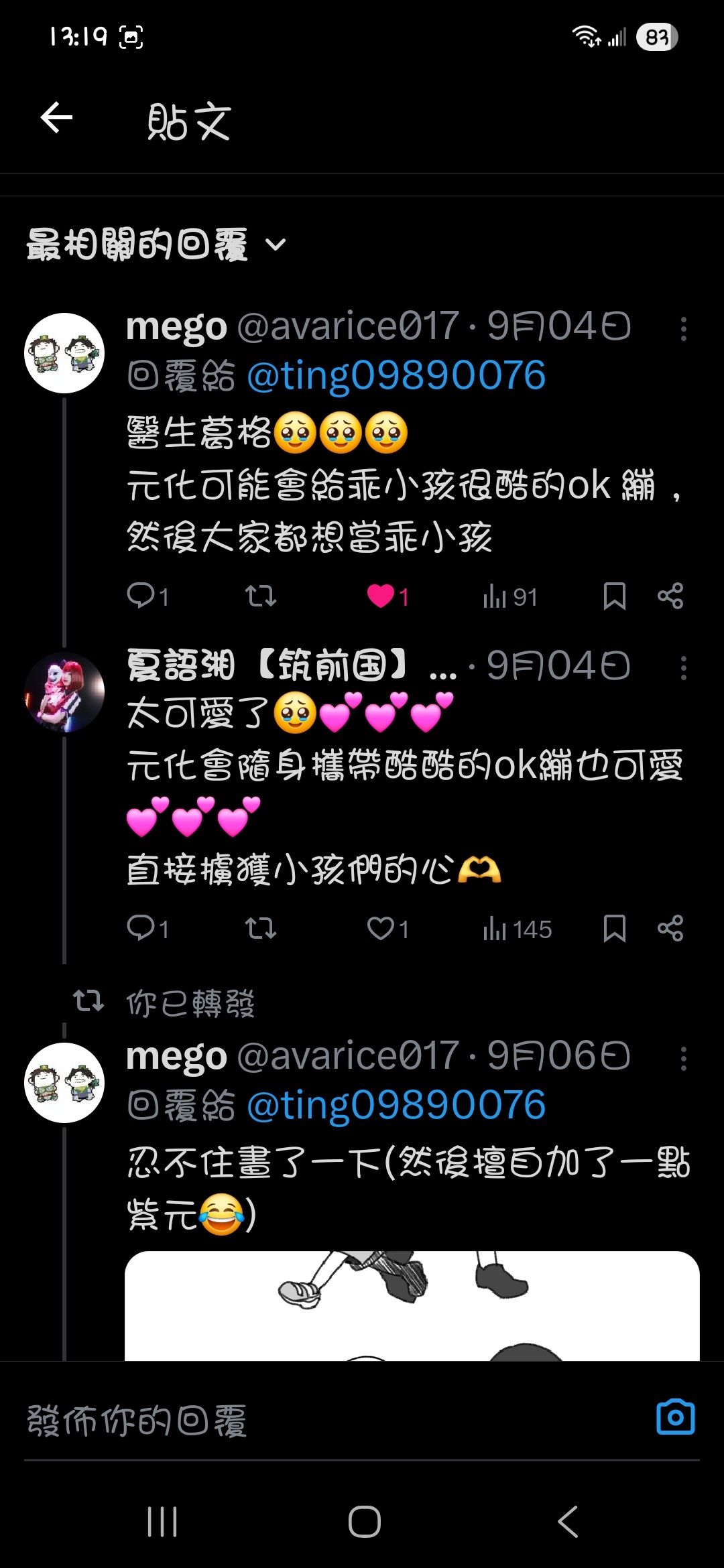Viewport: 724px width, 1568px height.
Task: Open 夏語湘's profile avatar
Action: click(x=64, y=692)
